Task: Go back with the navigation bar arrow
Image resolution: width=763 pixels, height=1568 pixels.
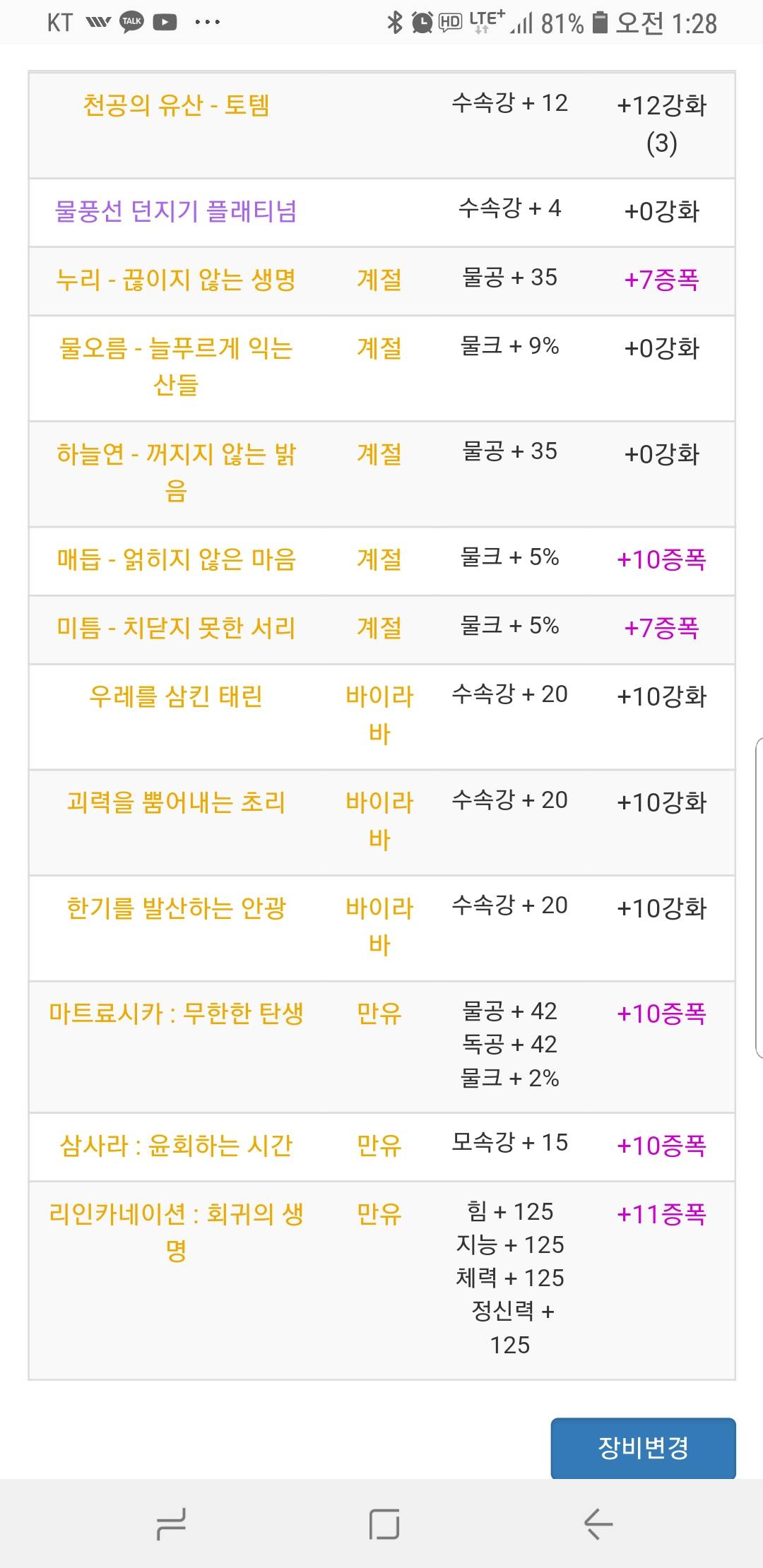Action: tap(598, 1524)
